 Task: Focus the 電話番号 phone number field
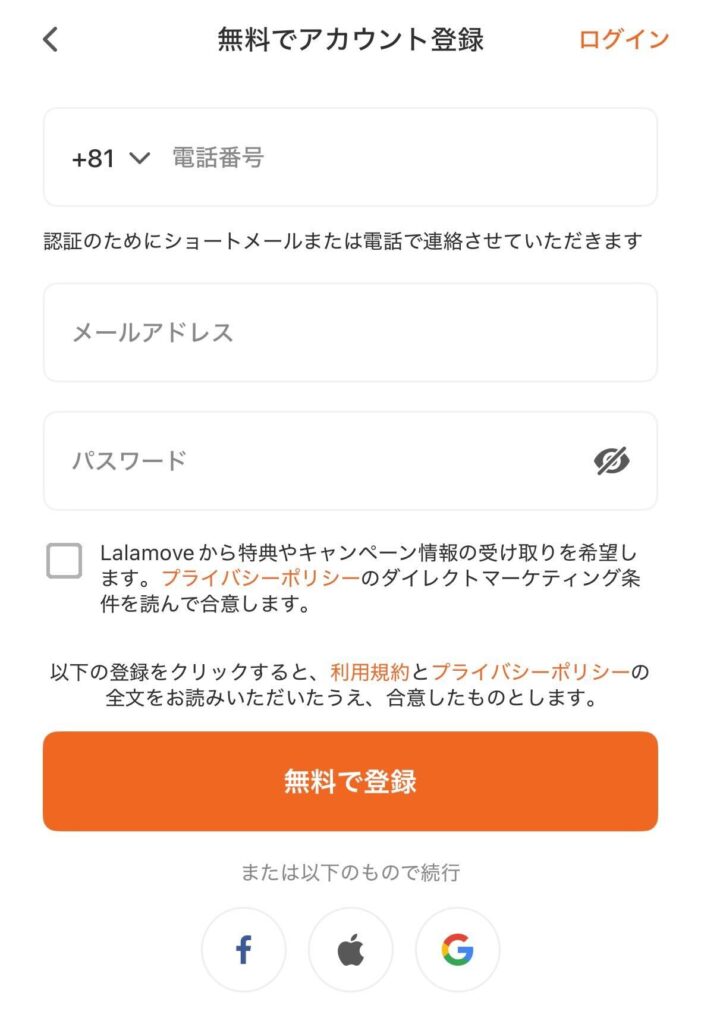pos(400,158)
